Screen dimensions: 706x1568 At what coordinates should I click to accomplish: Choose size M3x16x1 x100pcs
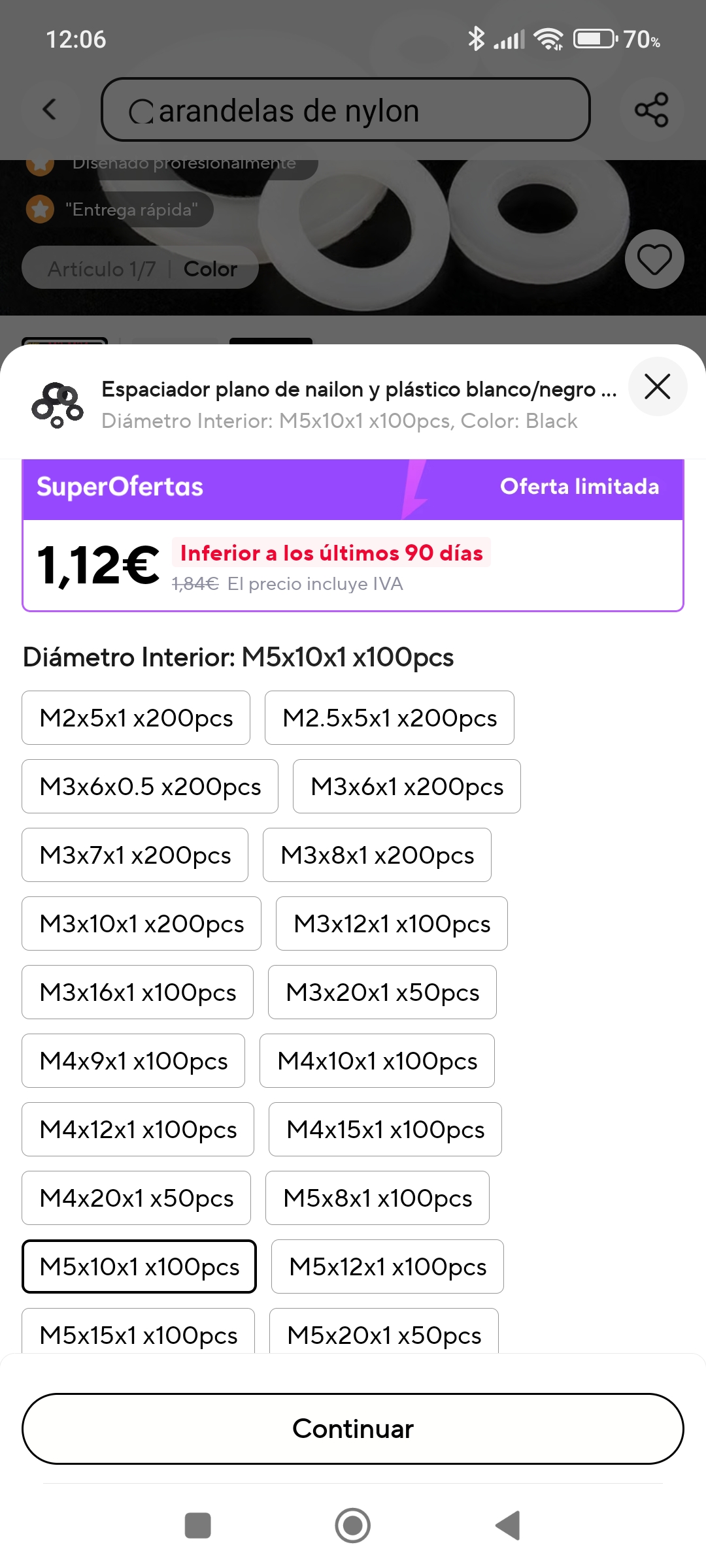pyautogui.click(x=137, y=992)
